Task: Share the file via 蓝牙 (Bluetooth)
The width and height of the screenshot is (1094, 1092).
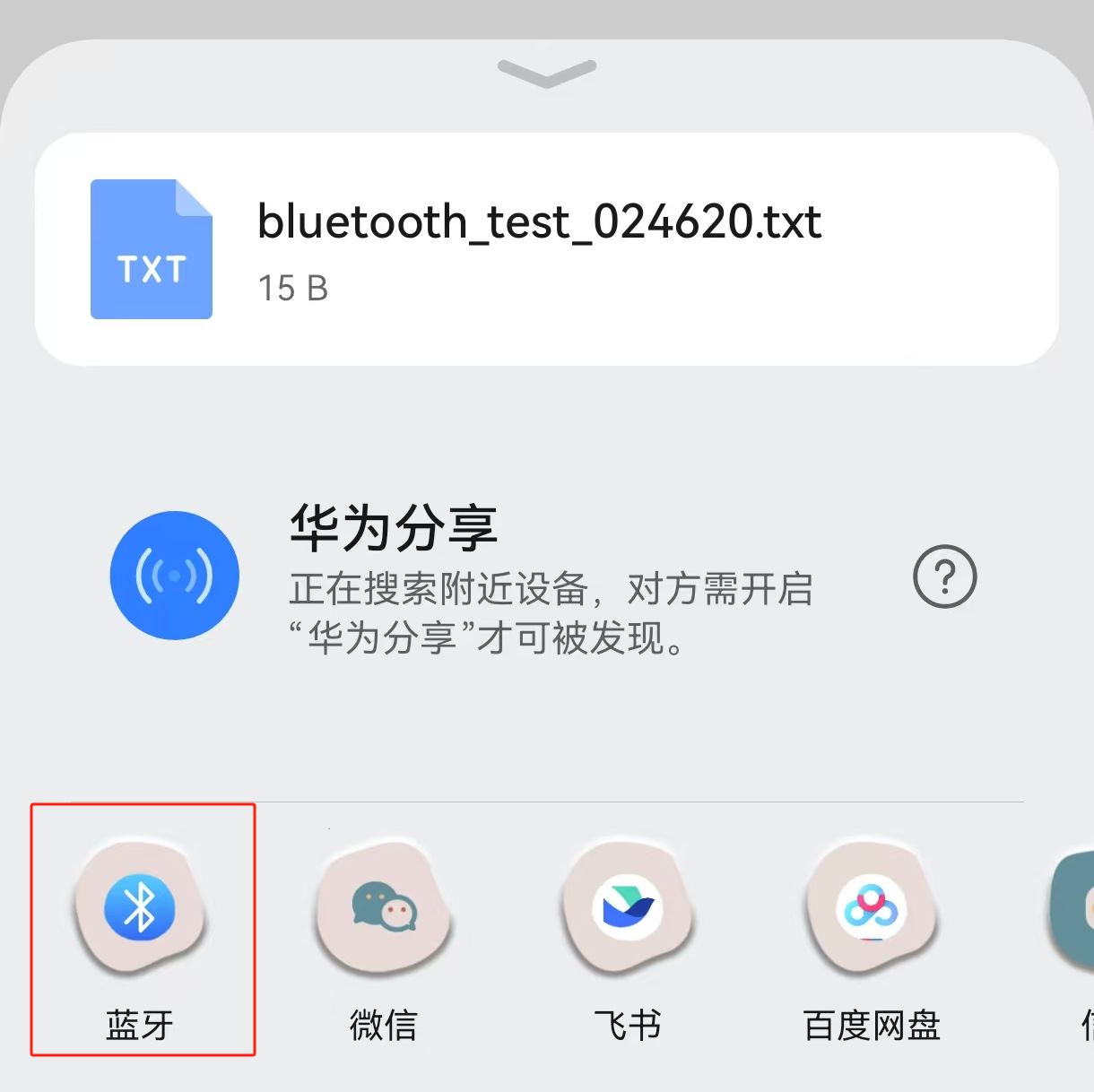Action: 140,909
